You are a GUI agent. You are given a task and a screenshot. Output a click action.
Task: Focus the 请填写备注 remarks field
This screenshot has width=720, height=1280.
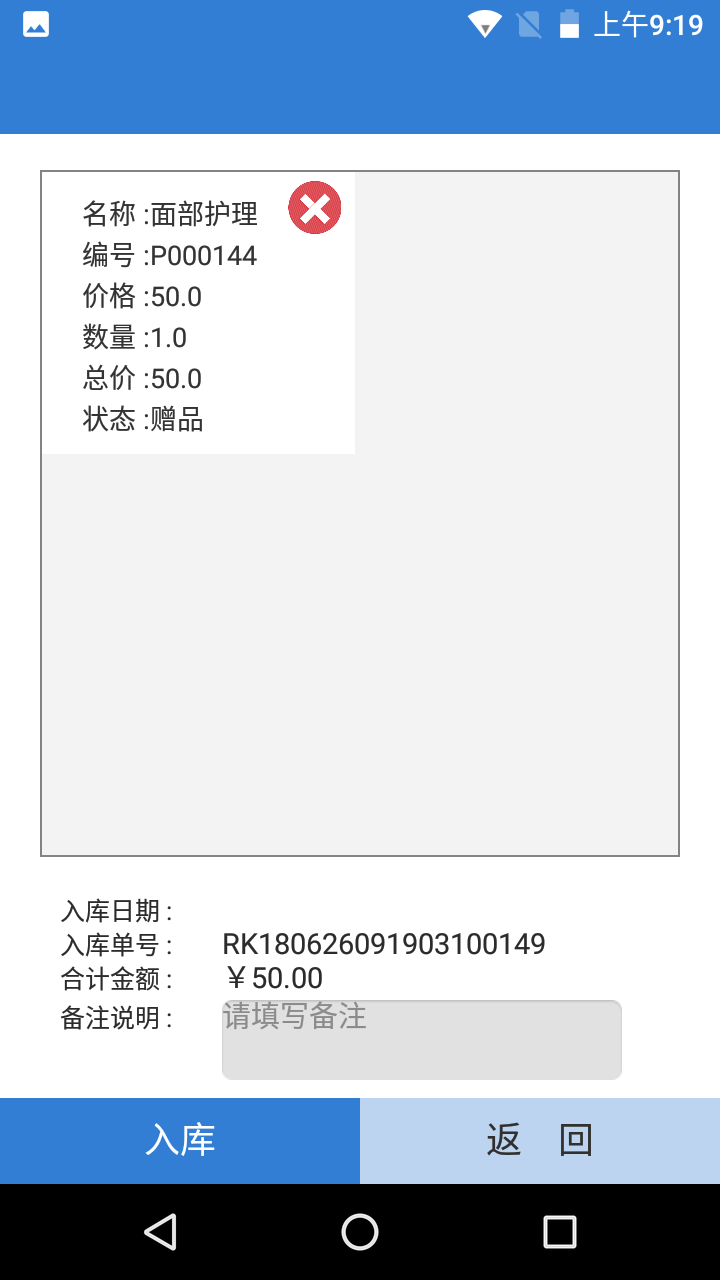tap(422, 1040)
